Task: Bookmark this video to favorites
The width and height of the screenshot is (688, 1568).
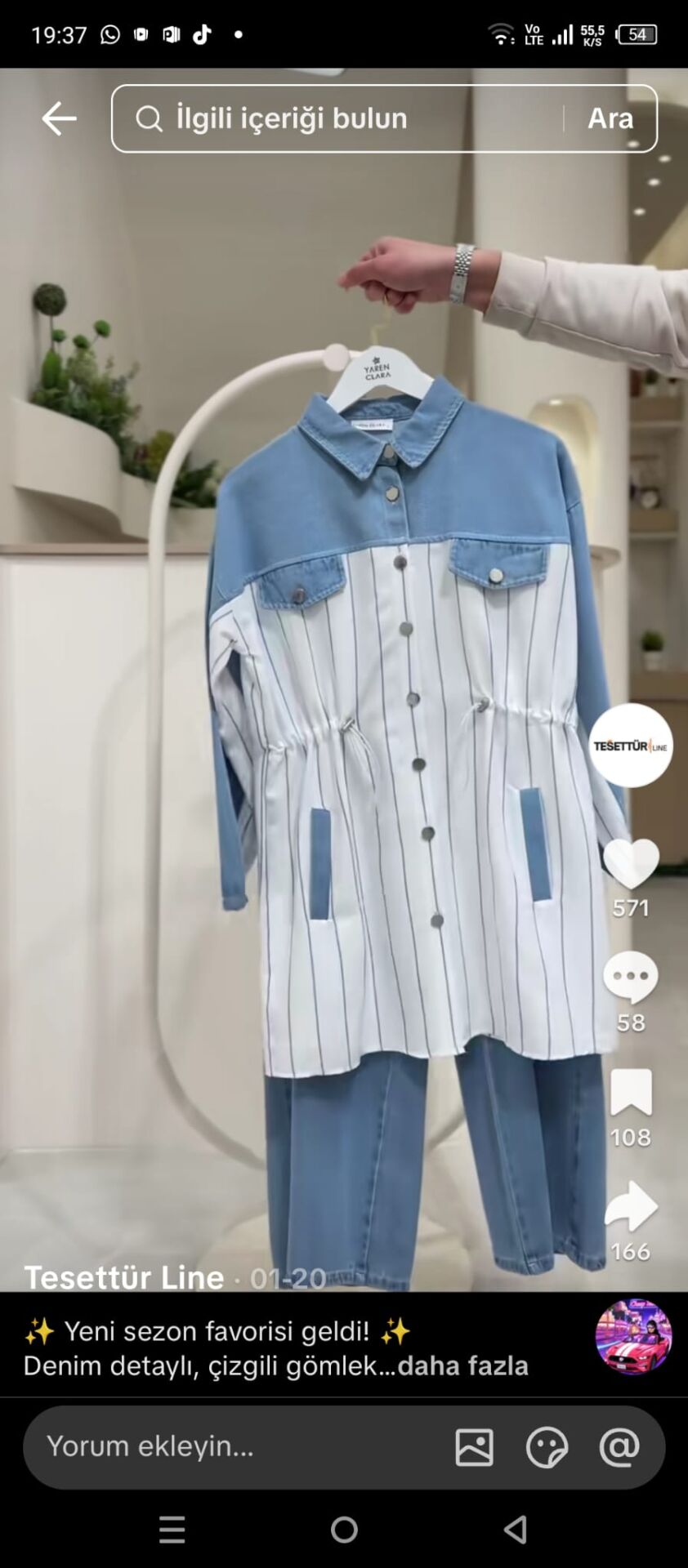Action: [x=631, y=1092]
